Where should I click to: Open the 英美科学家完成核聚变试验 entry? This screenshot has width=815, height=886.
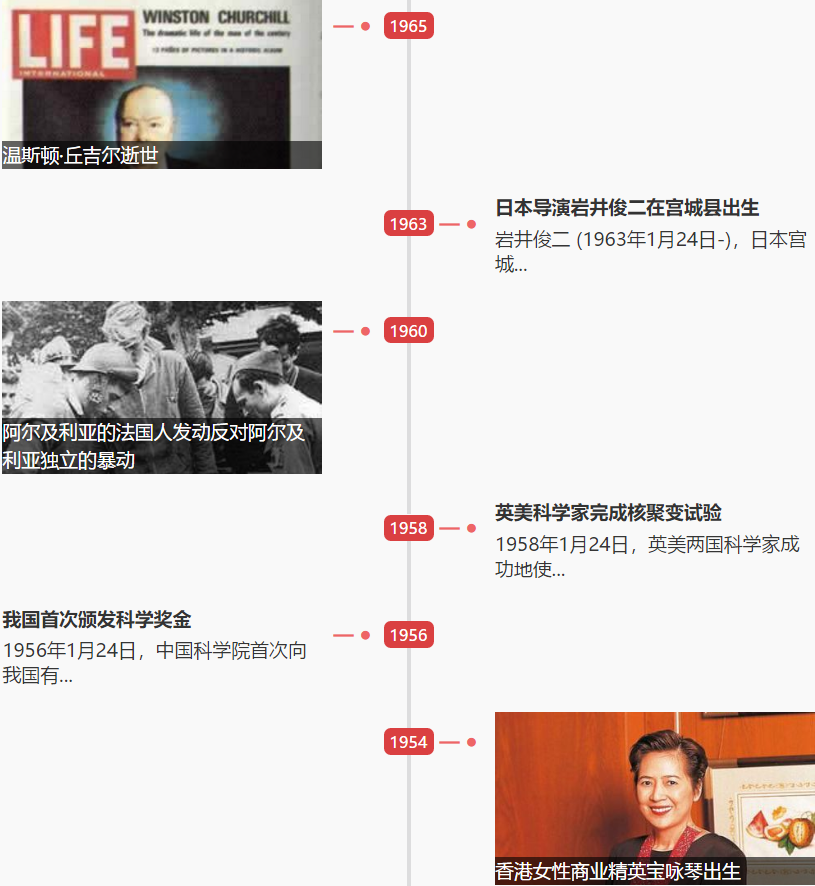tap(608, 513)
